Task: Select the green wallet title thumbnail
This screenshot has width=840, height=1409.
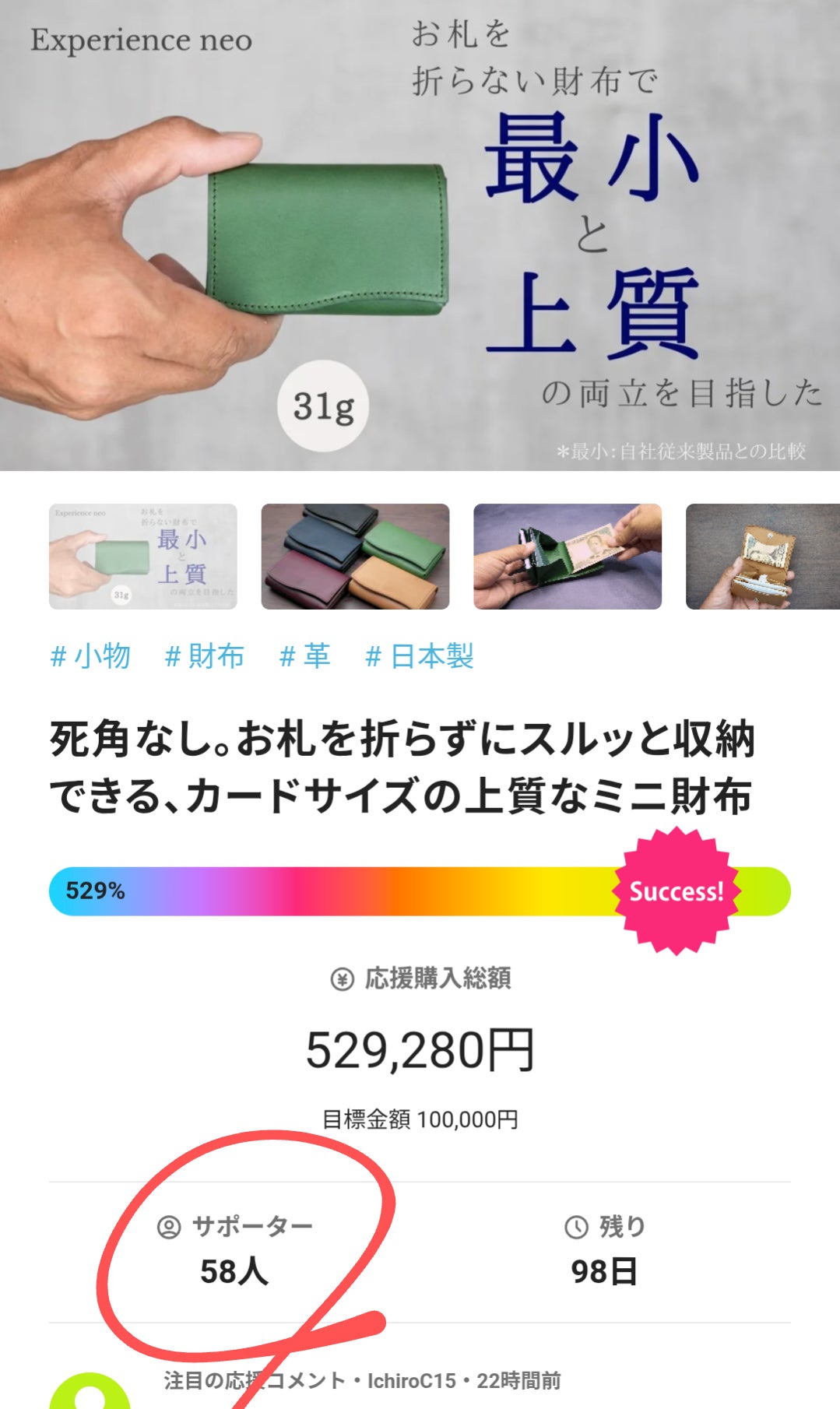Action: point(143,556)
